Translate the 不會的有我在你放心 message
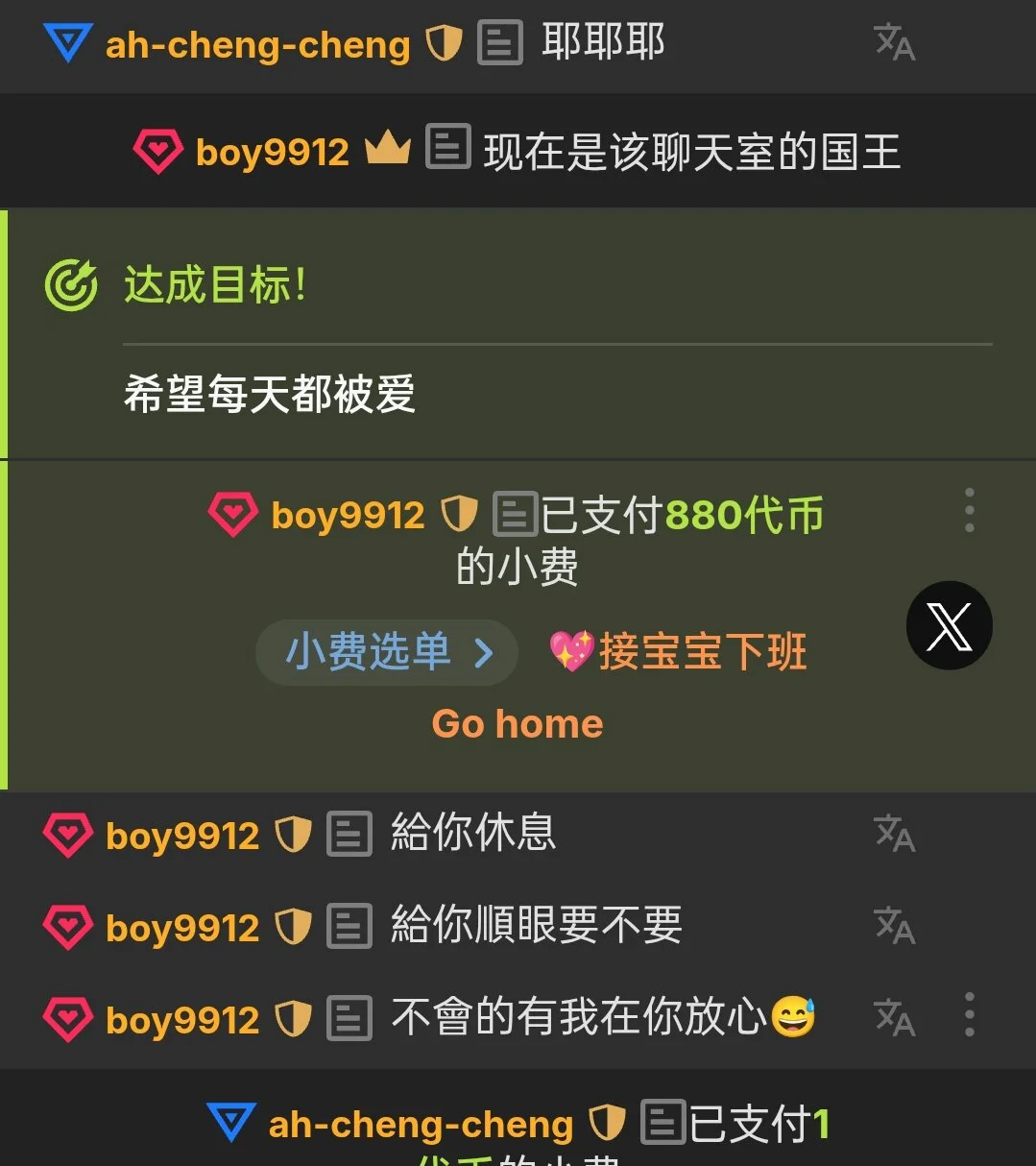Image resolution: width=1036 pixels, height=1166 pixels. (894, 1018)
